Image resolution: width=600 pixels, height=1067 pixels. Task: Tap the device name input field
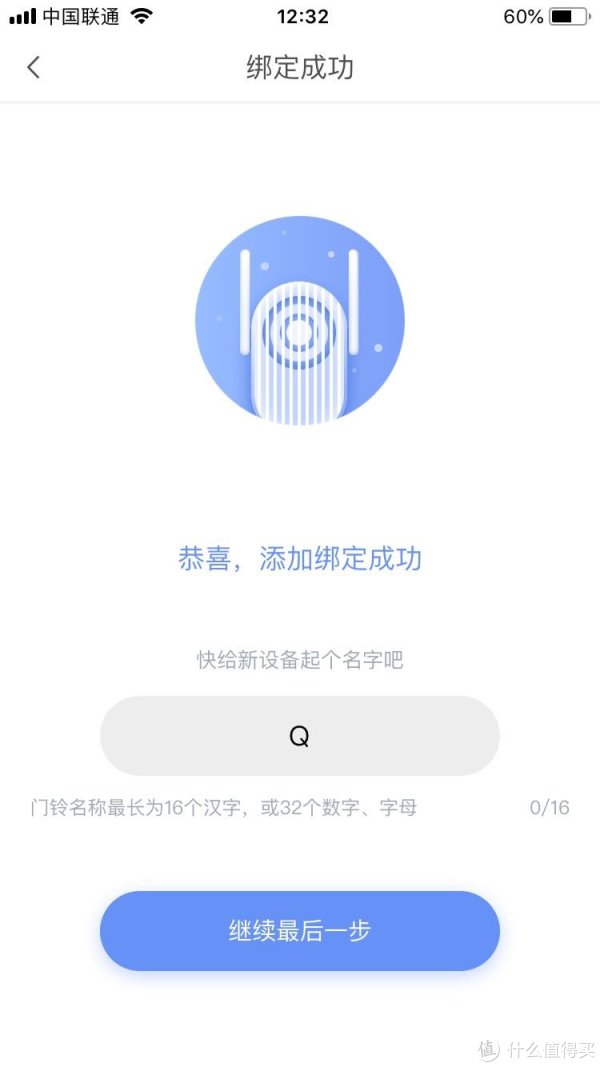(299, 736)
